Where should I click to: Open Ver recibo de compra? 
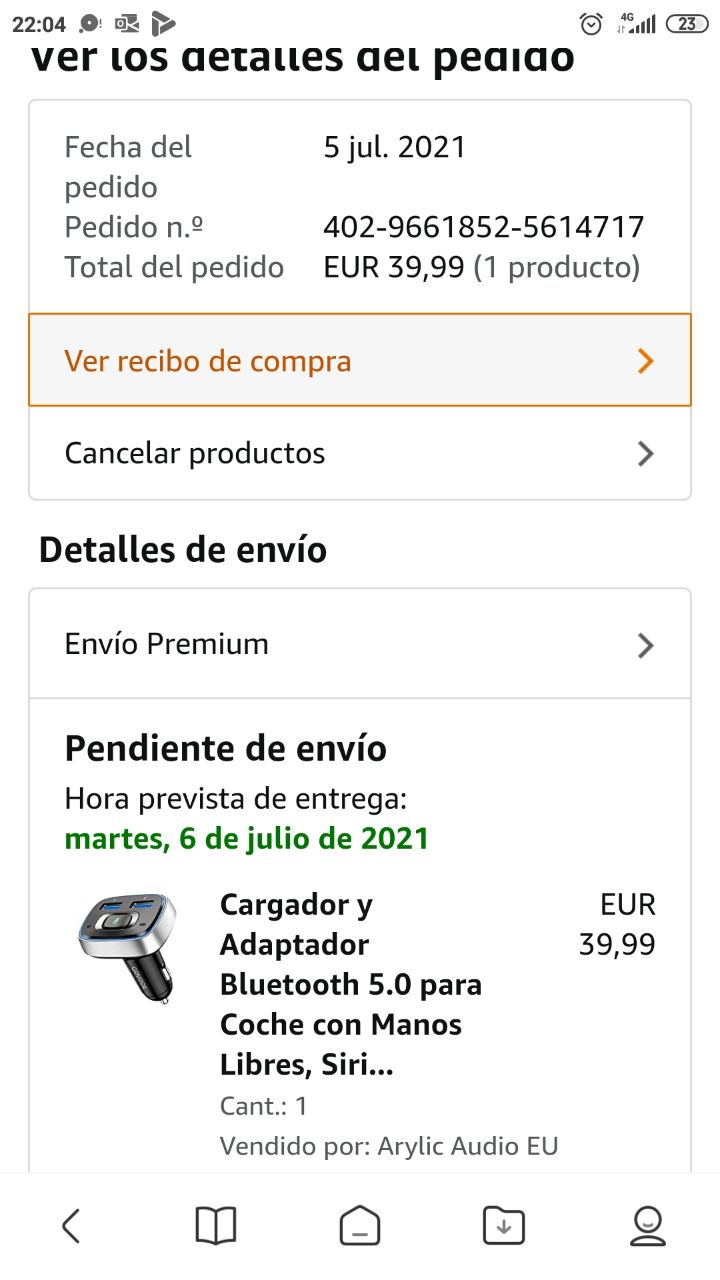[359, 360]
